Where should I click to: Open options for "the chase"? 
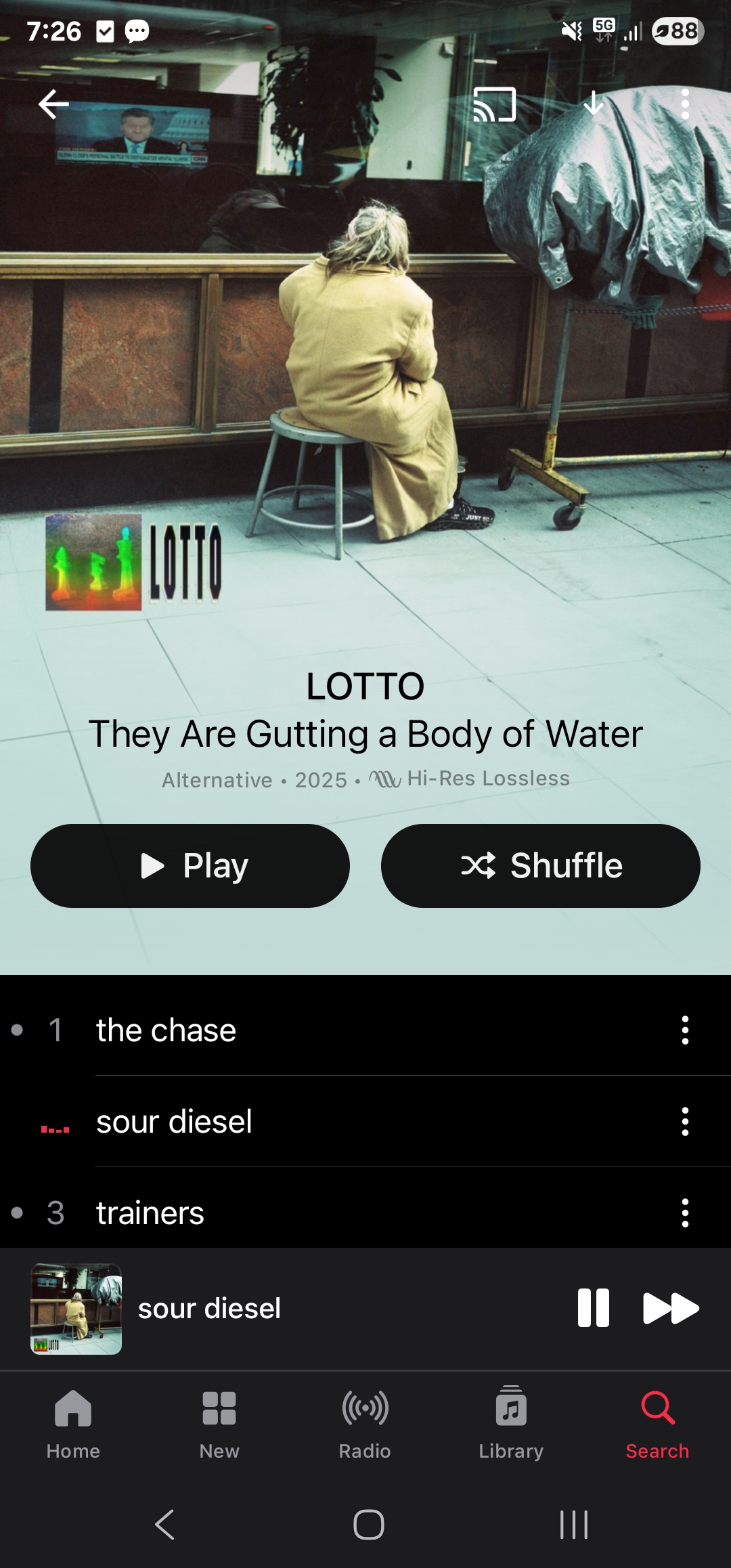(685, 1030)
